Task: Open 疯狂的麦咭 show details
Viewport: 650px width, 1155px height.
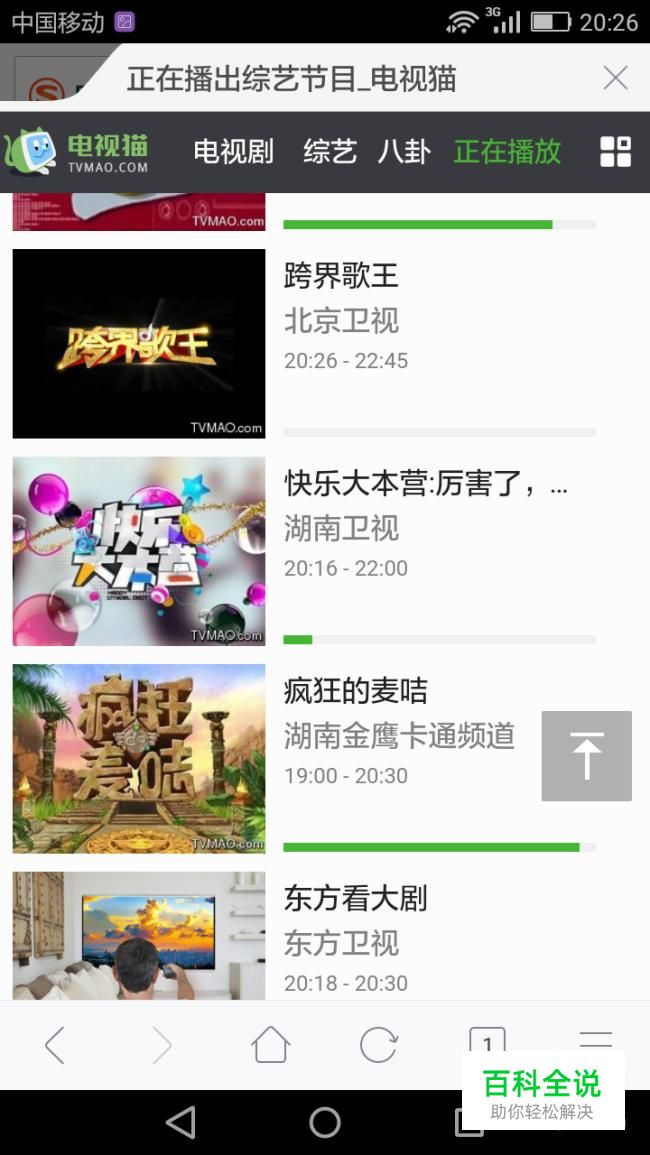Action: tap(355, 691)
